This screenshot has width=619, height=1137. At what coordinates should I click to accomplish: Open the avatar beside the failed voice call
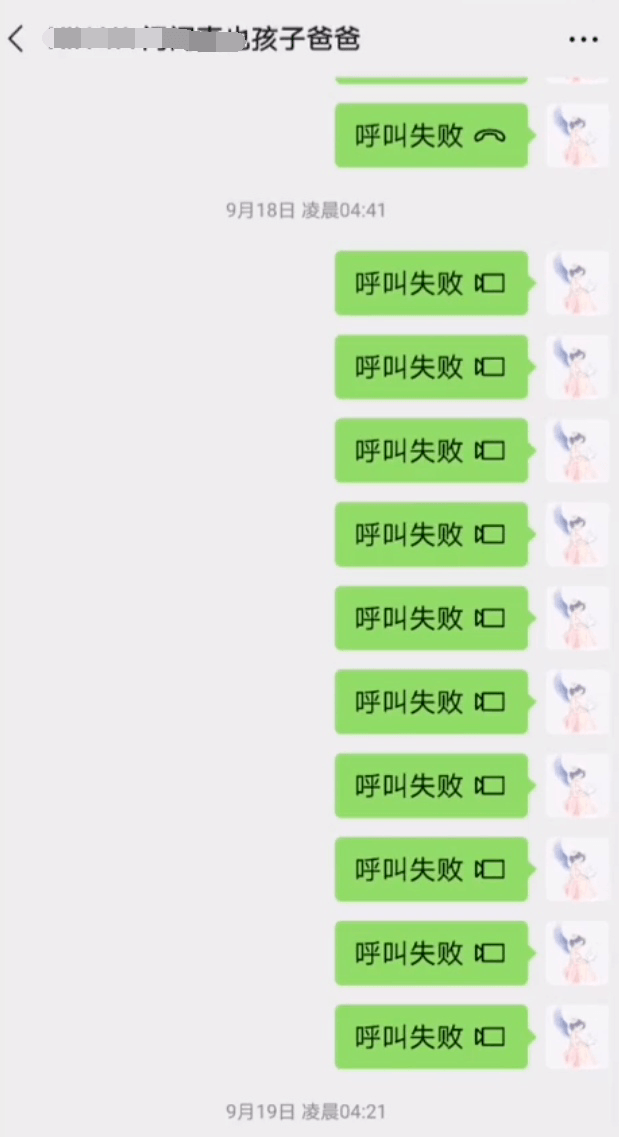coord(577,135)
